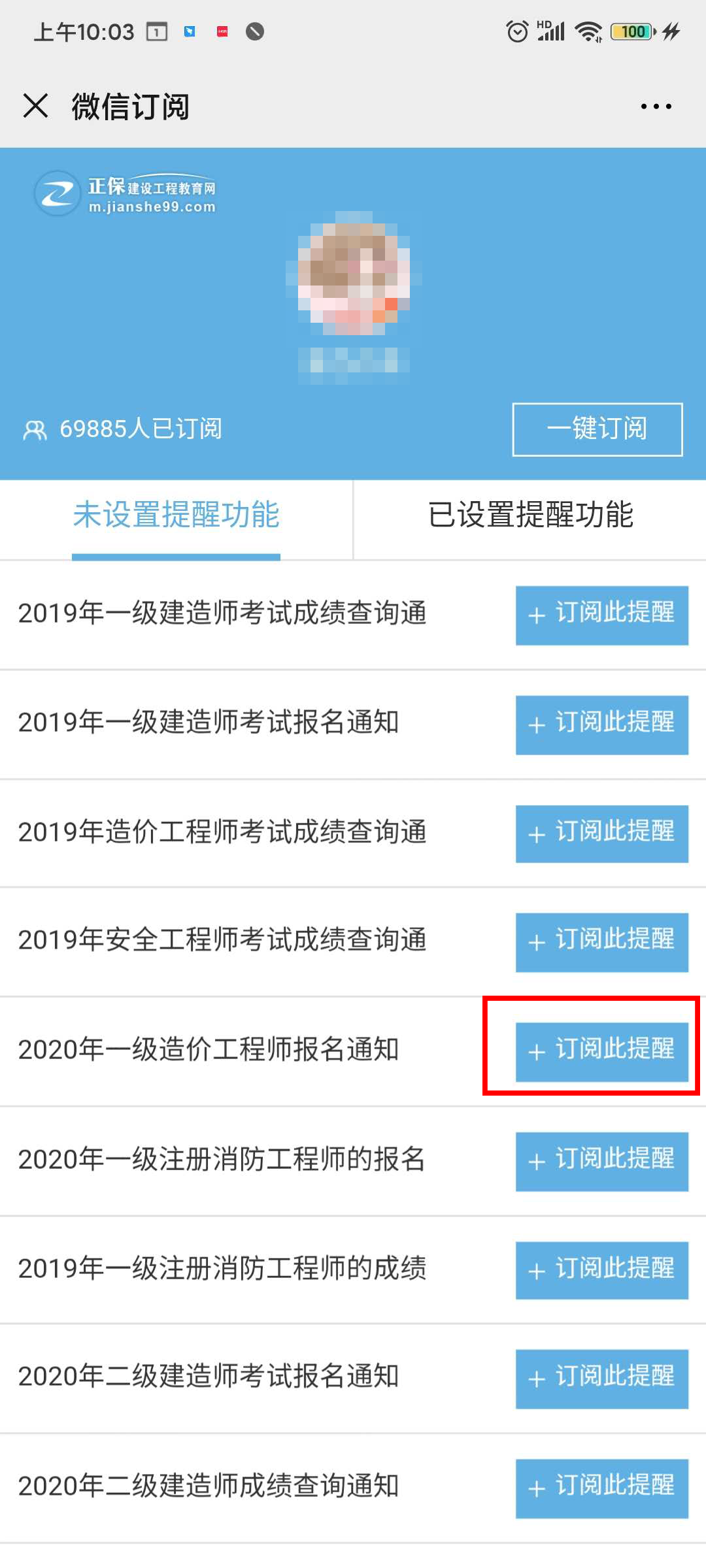706x1568 pixels.
Task: Click the subscribers people icon next to 69885人已订阅
Action: point(34,429)
